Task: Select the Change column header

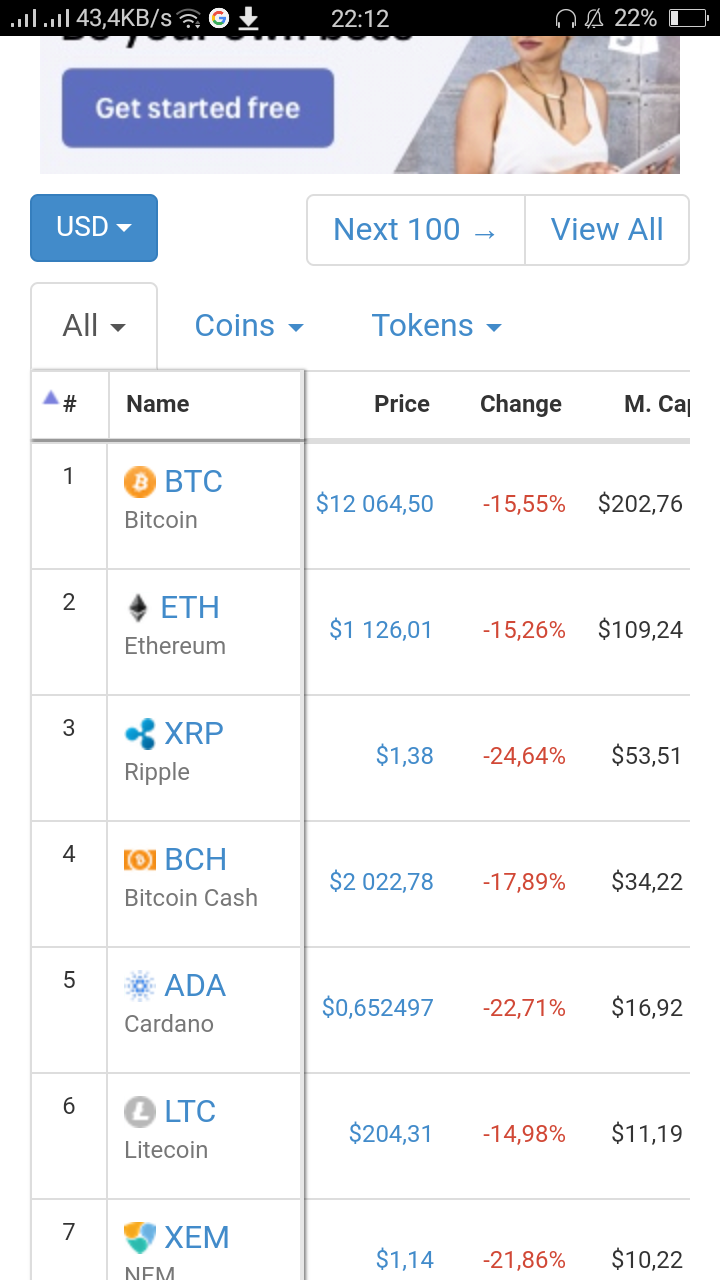Action: (x=520, y=404)
